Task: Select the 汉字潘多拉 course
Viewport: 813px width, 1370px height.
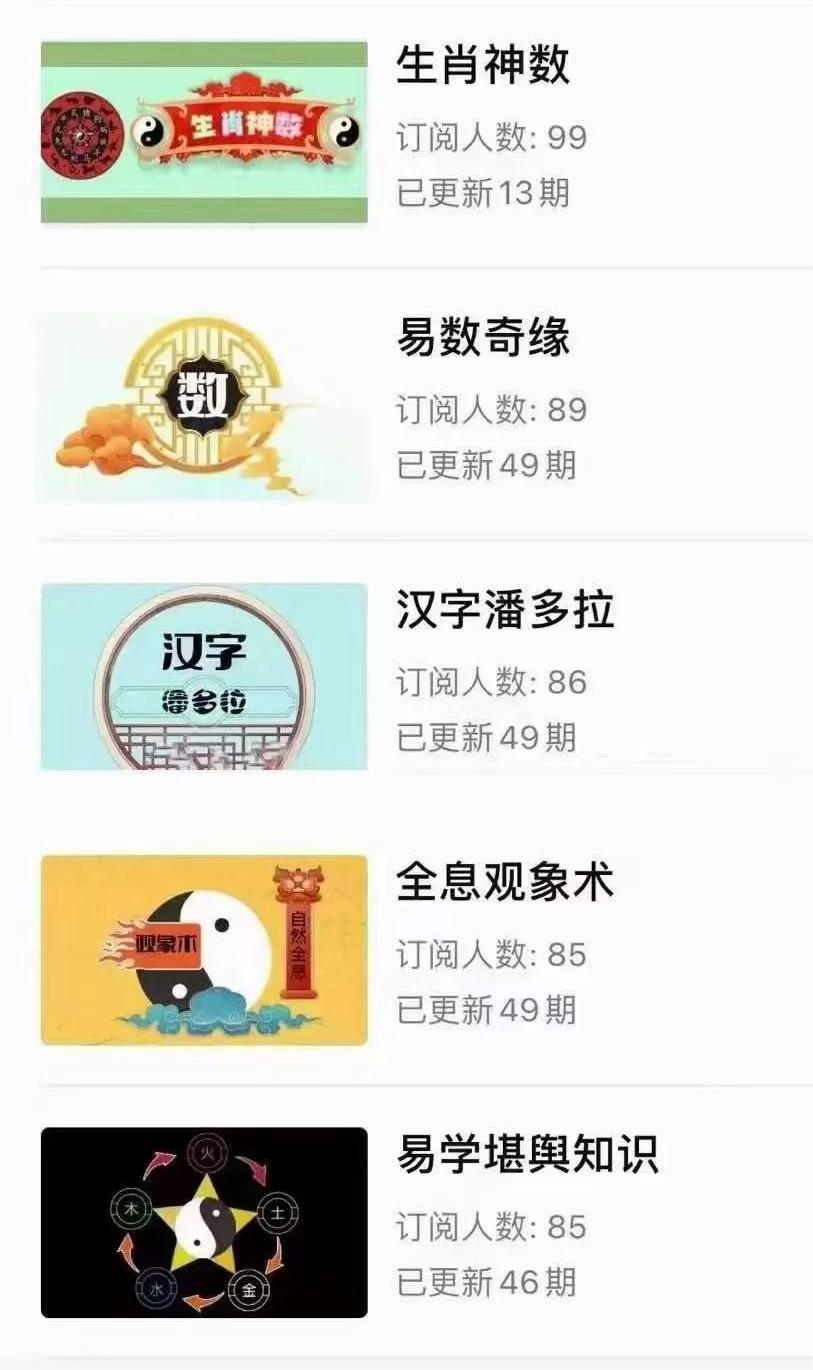Action: (x=504, y=610)
